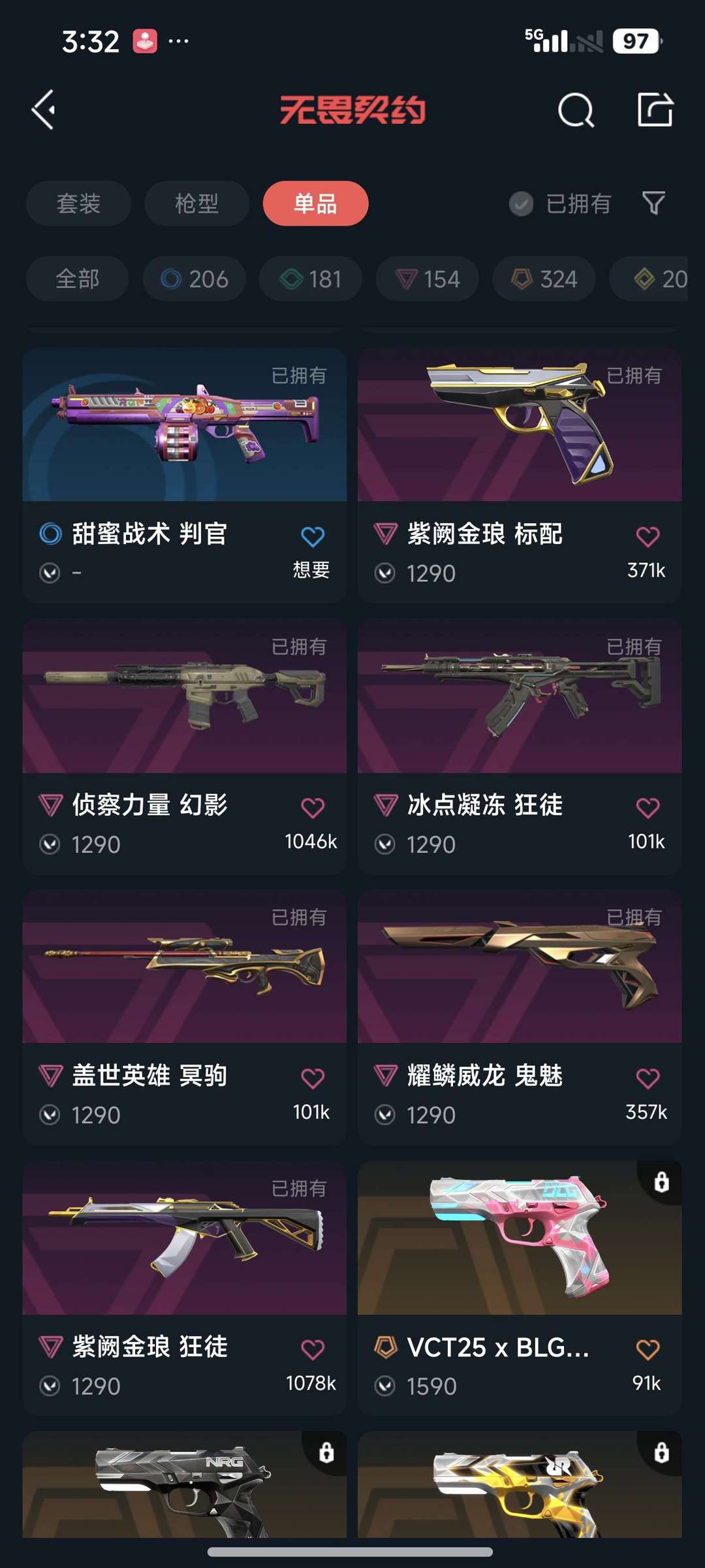The height and width of the screenshot is (1568, 705).
Task: Switch to the 枪型 tab
Action: [x=196, y=203]
